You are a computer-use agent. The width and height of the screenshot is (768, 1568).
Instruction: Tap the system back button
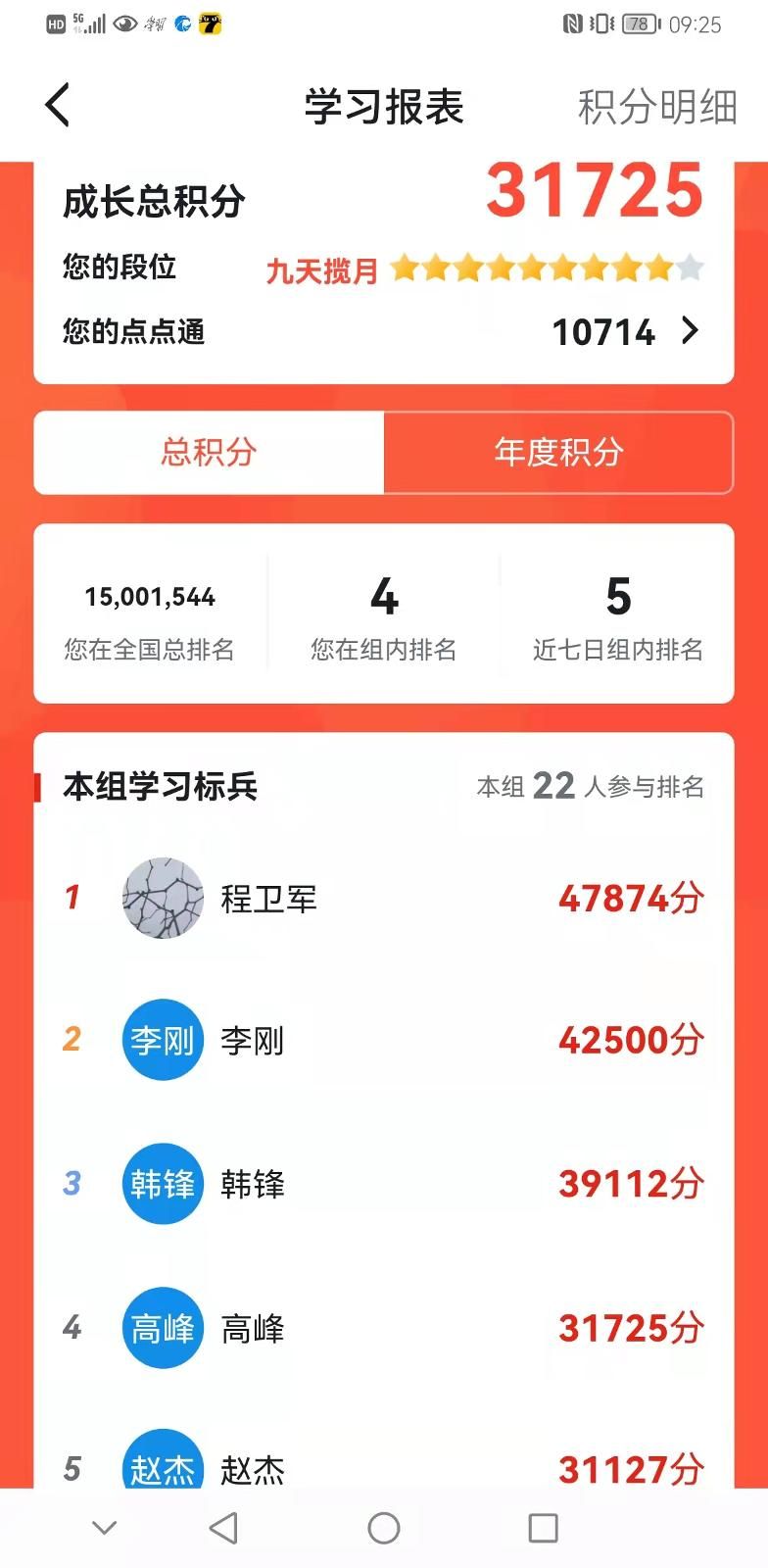click(224, 1528)
